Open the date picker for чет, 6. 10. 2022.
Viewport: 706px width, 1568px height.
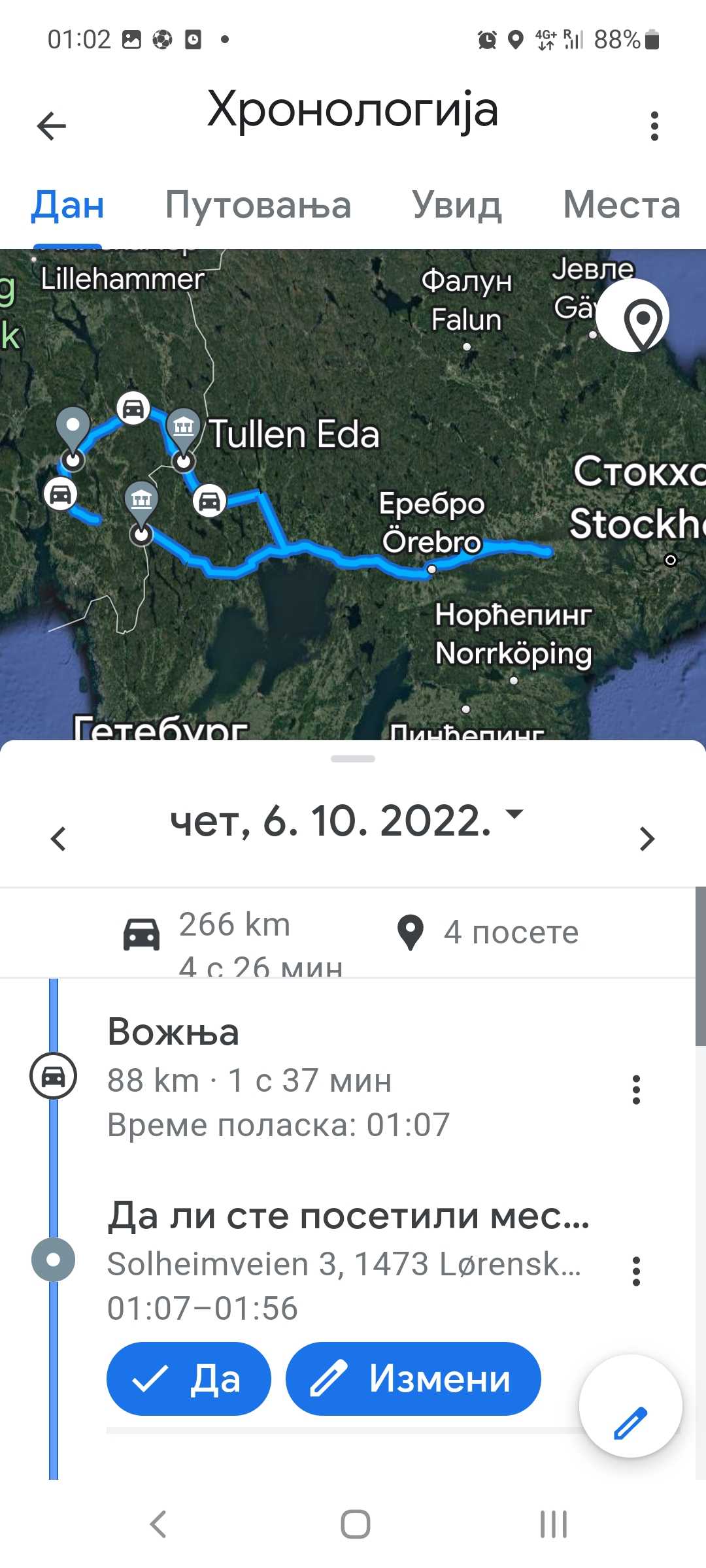[x=346, y=821]
